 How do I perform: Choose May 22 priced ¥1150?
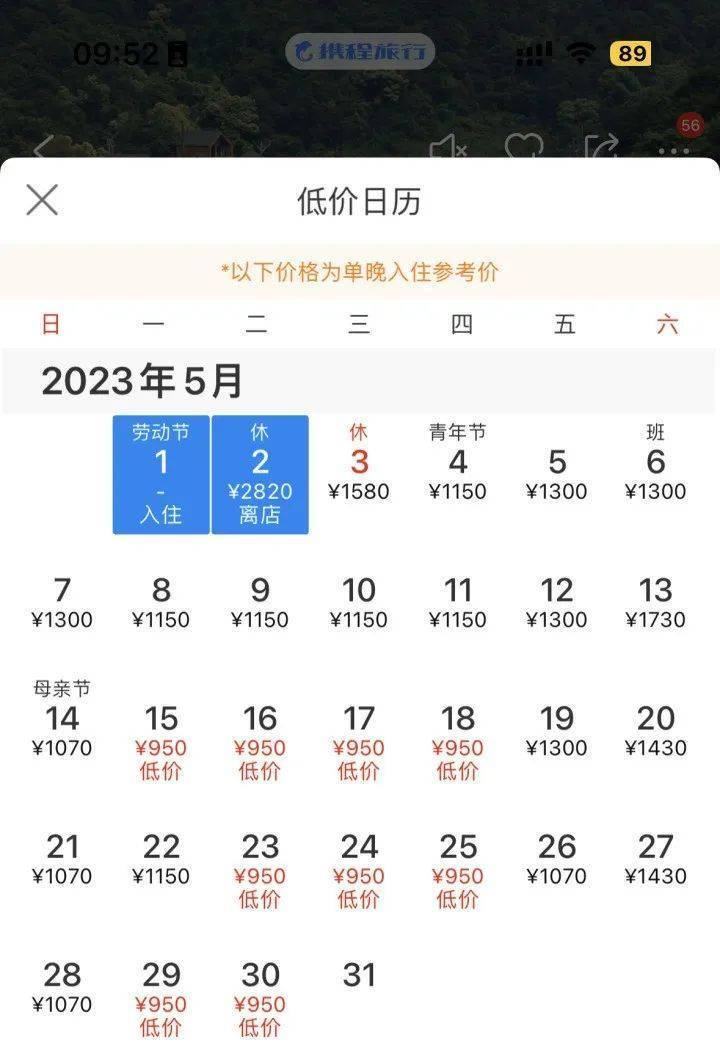coord(161,858)
